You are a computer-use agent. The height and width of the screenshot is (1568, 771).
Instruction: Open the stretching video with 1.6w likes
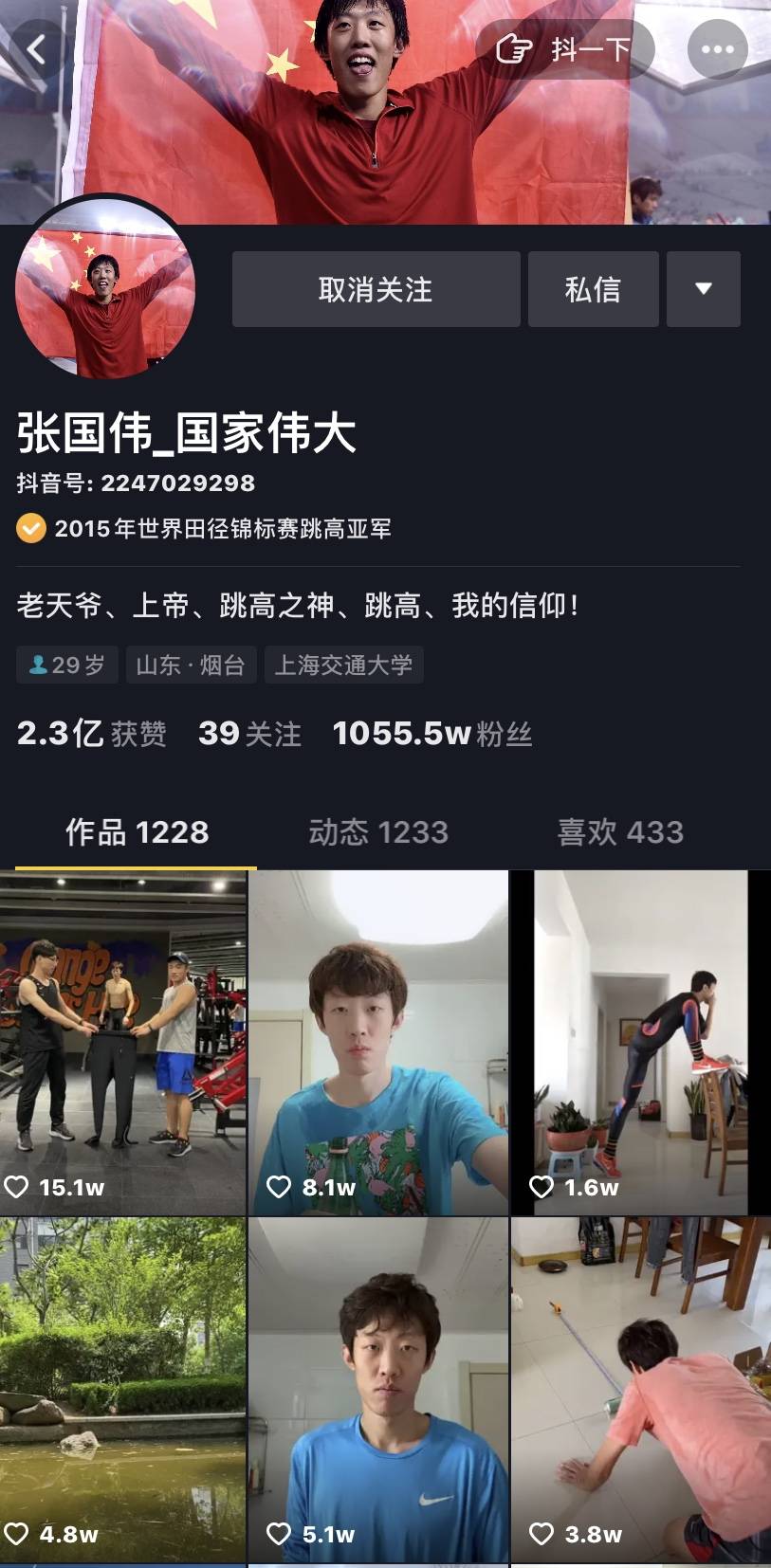point(641,1043)
